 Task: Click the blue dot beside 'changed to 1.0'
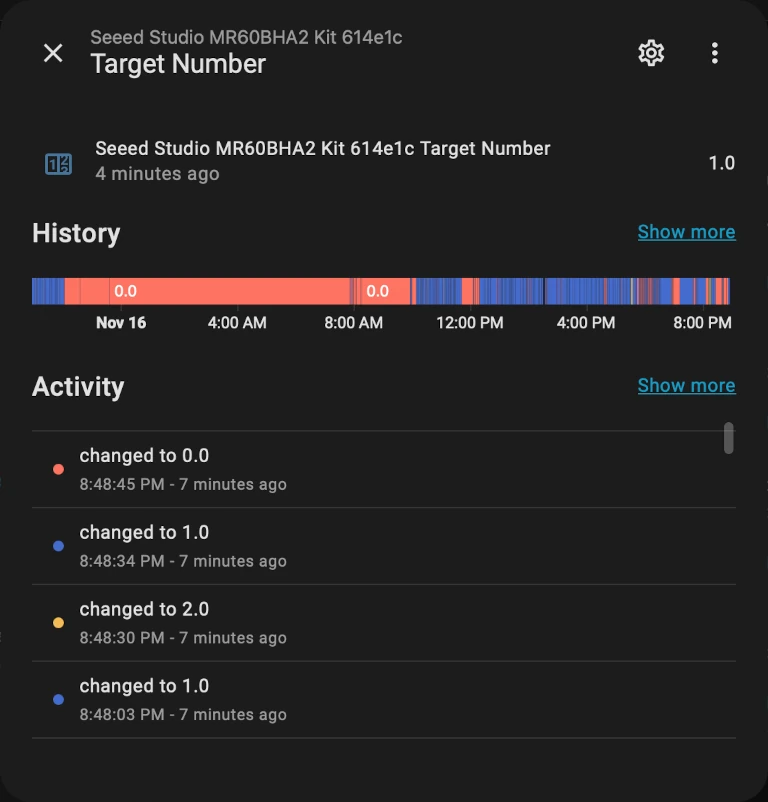click(x=57, y=545)
